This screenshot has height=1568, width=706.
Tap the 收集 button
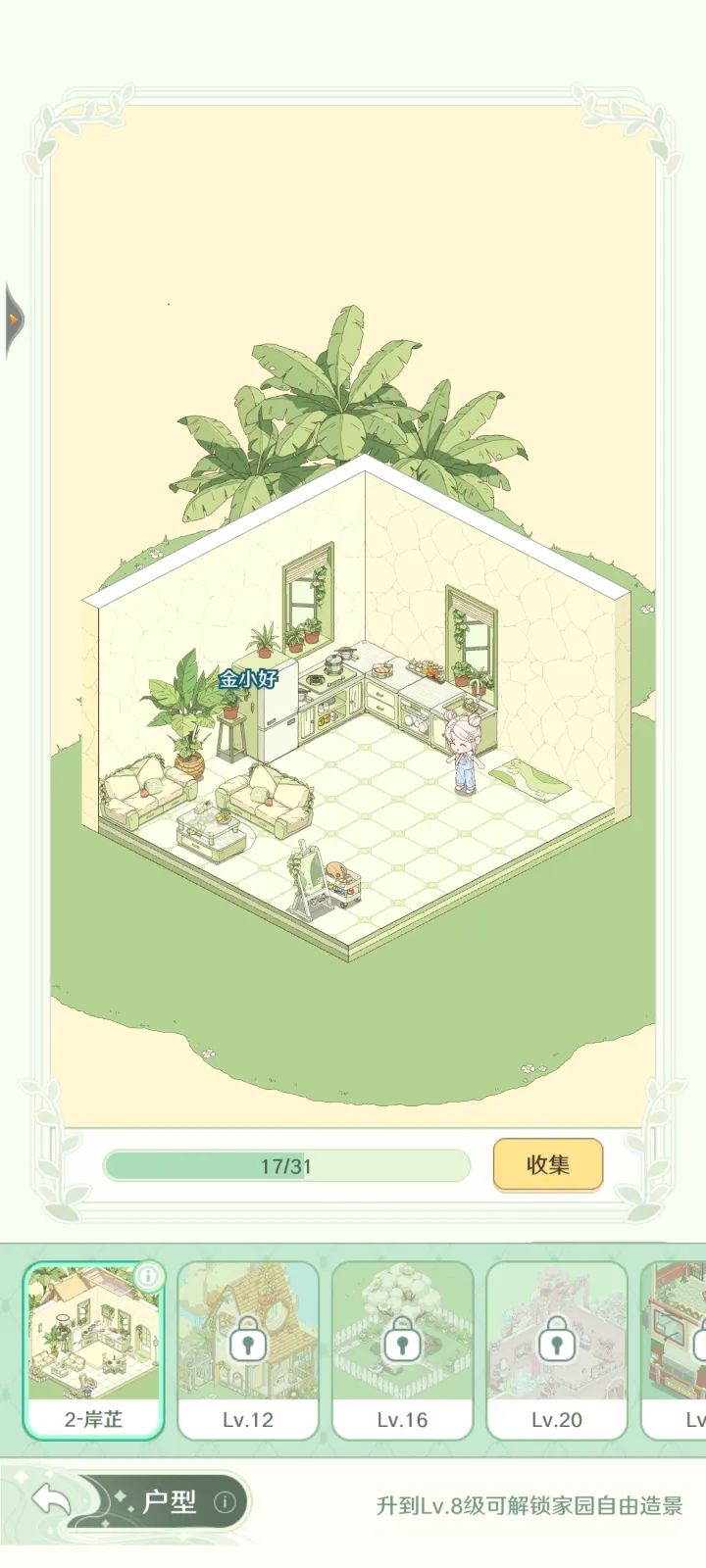(547, 1164)
